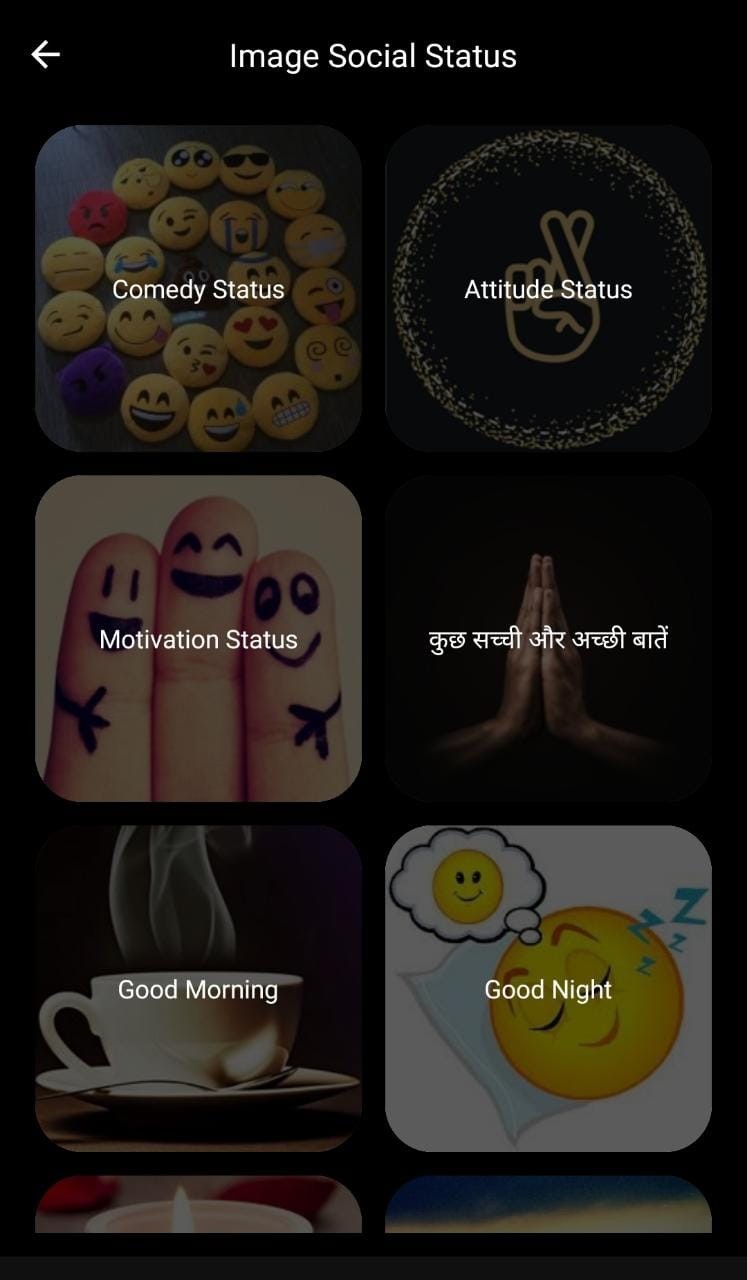Go back using the arrow icon
Screen dimensions: 747x1280
coord(46,55)
